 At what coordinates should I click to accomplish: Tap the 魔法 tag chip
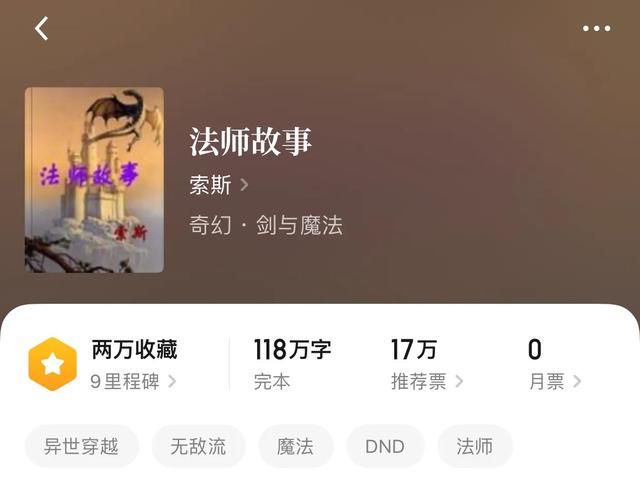coord(295,446)
